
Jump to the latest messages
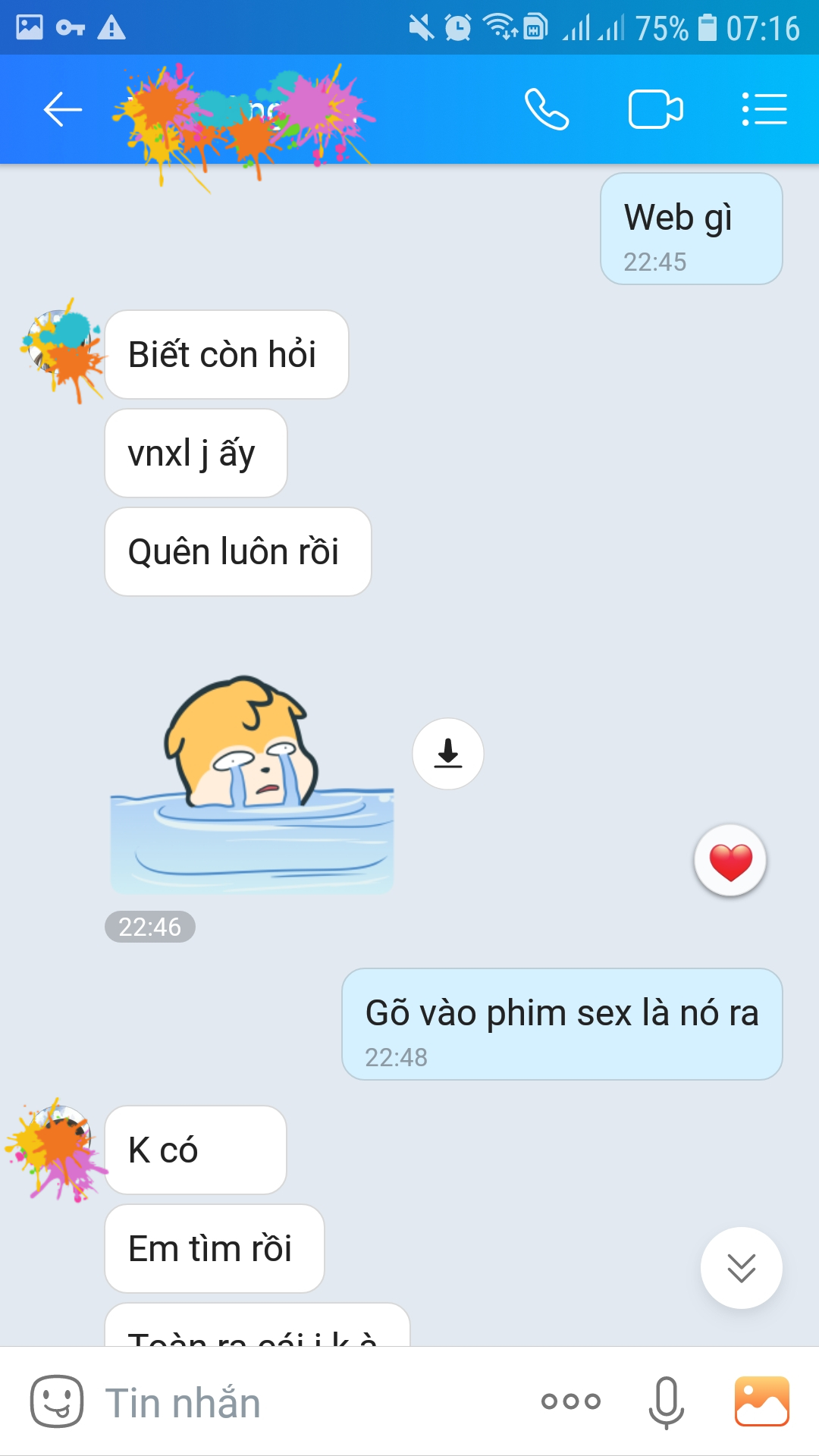pos(741,1268)
